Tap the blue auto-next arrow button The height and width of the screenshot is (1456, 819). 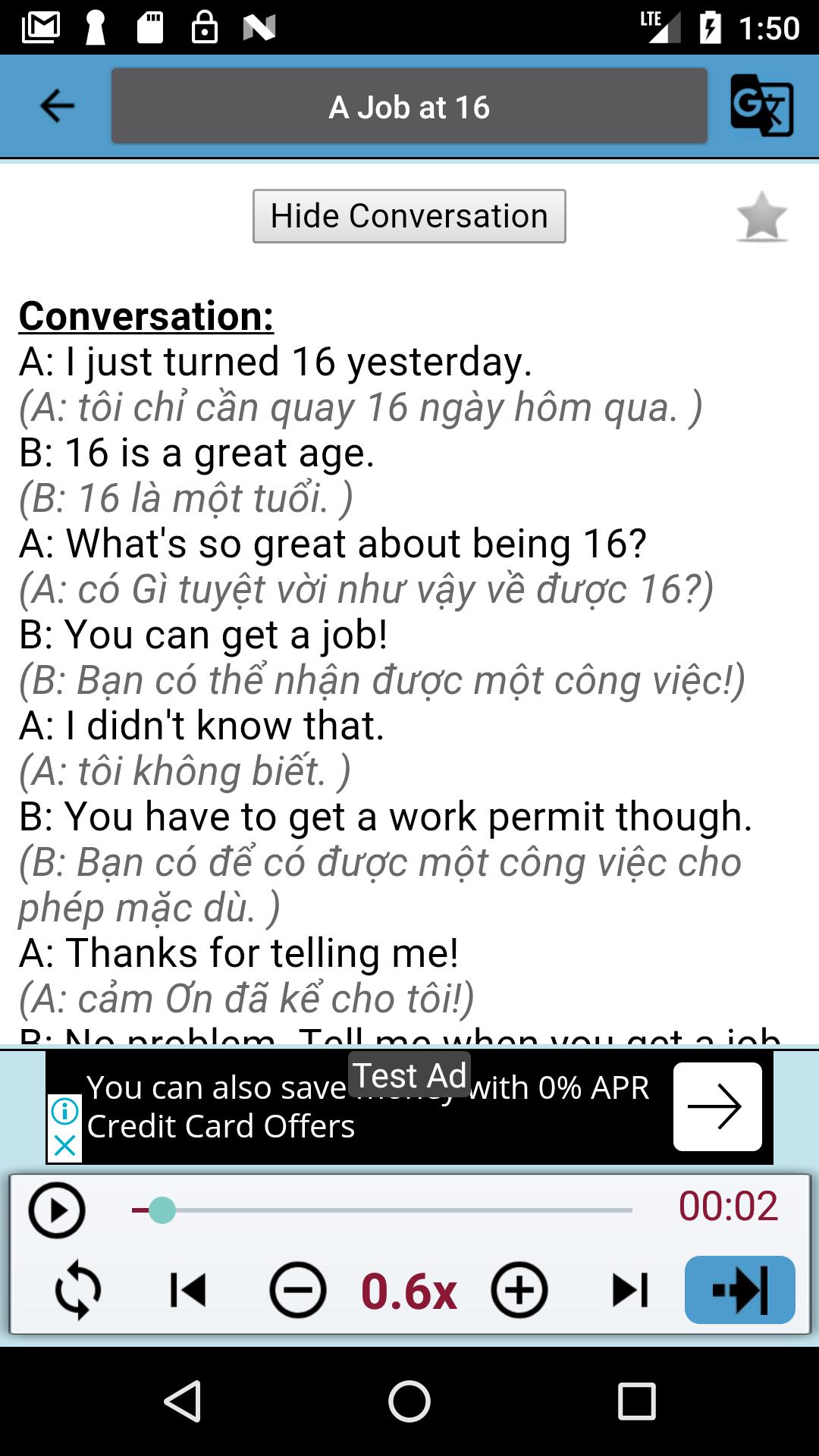(739, 1290)
